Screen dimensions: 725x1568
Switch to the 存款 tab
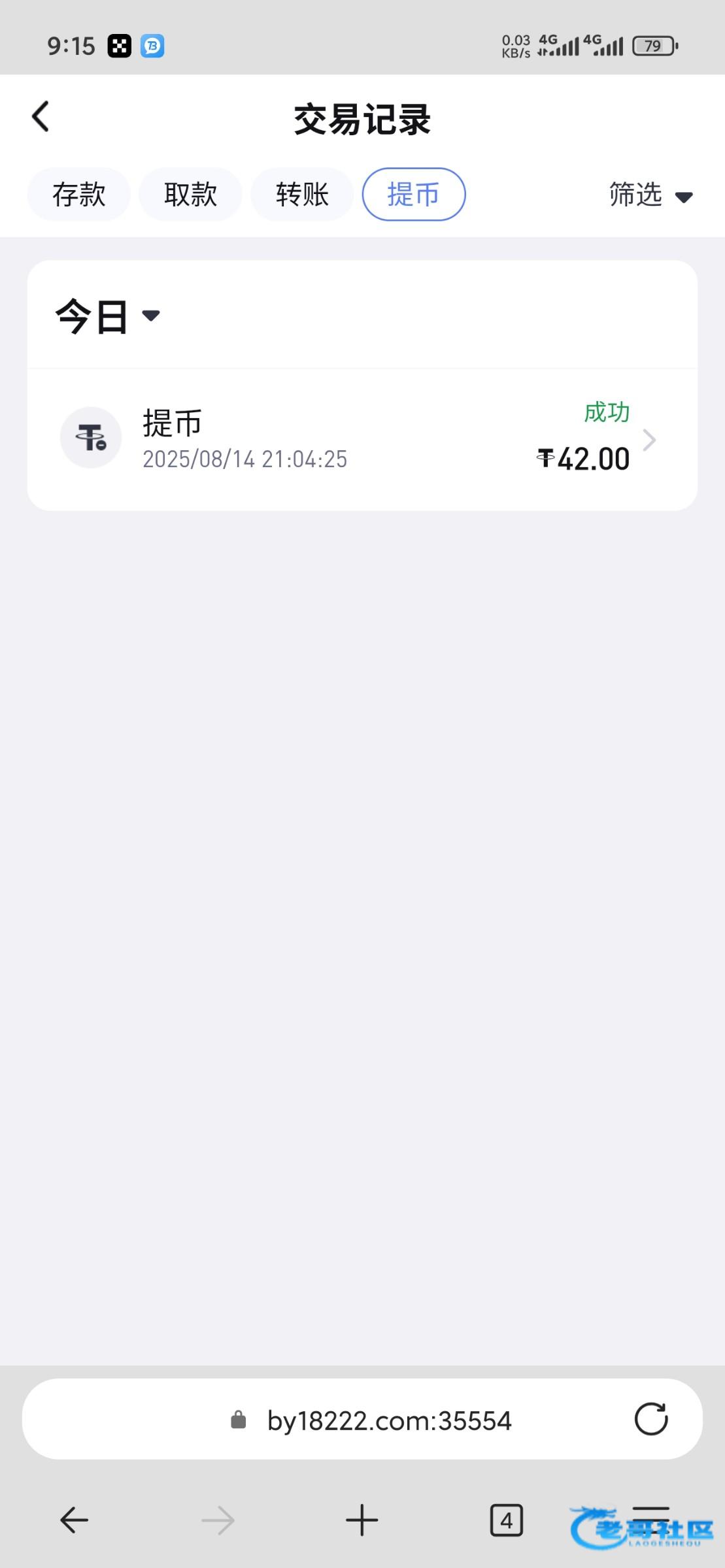click(78, 195)
